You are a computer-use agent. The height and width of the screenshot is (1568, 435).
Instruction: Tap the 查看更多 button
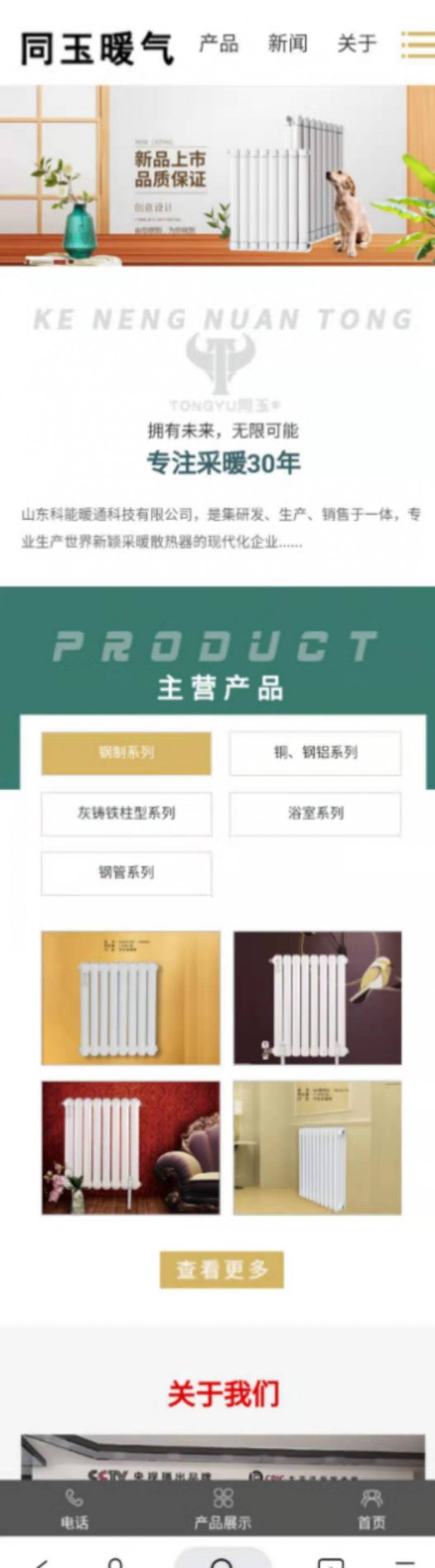(x=221, y=1270)
